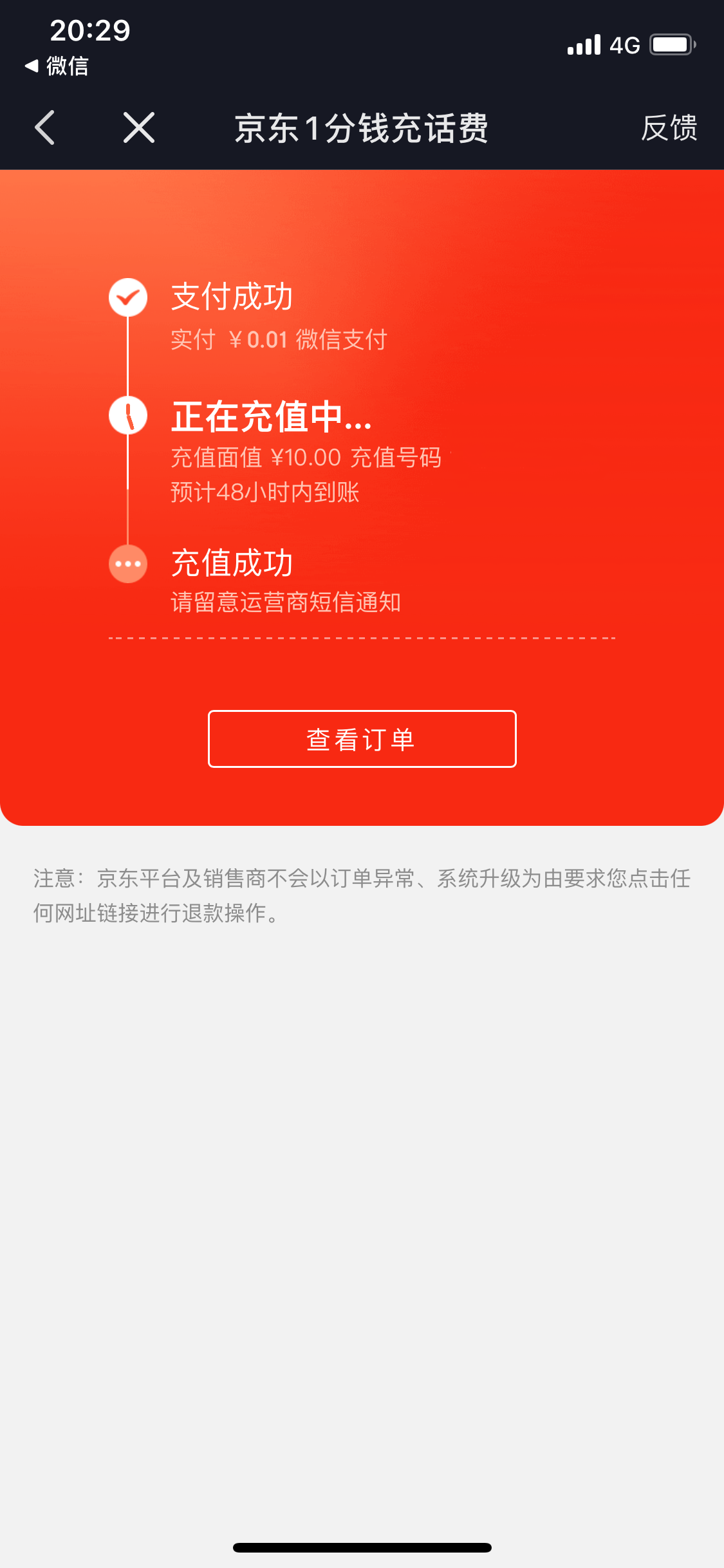Open 反馈 feedback
The width and height of the screenshot is (724, 1568).
pos(669,127)
